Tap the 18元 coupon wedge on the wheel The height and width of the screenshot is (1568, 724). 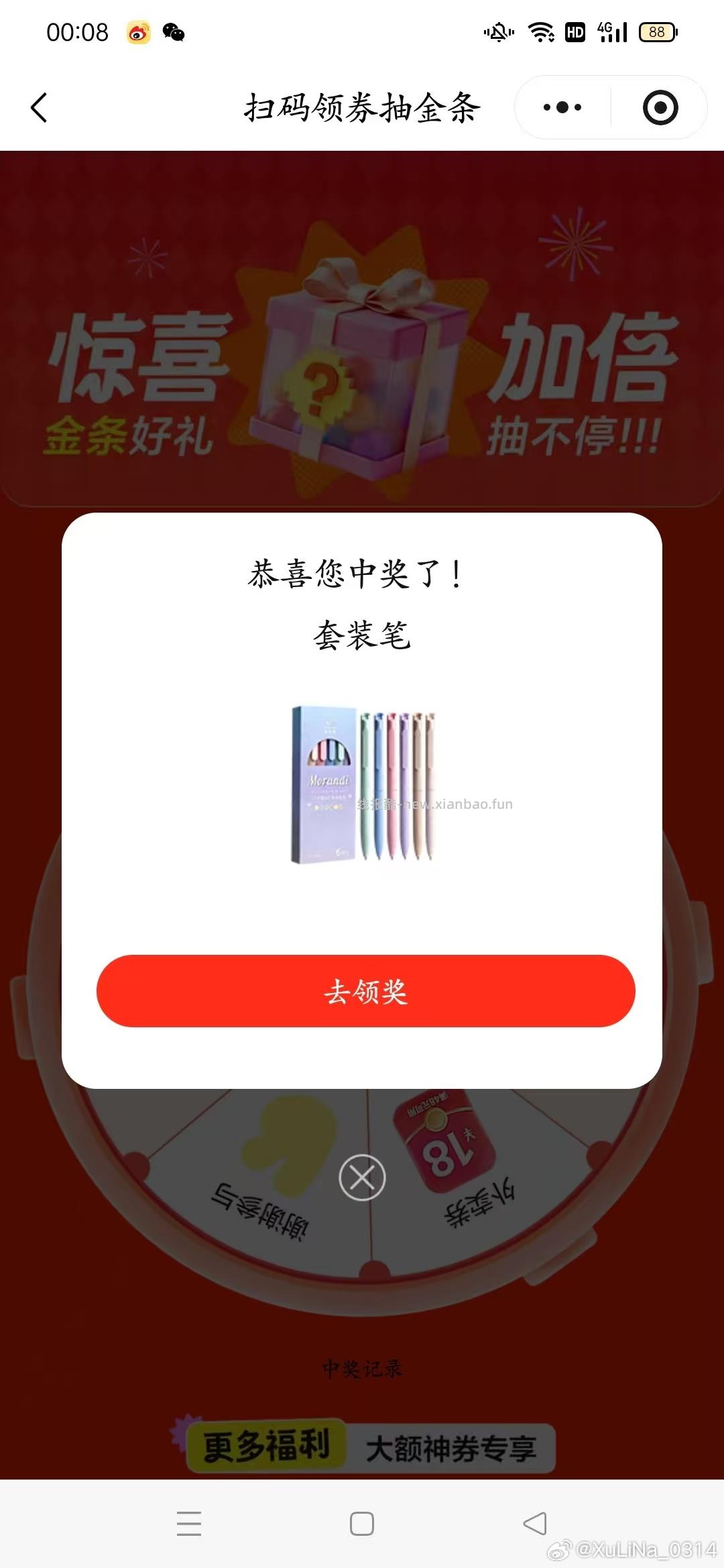(442, 1142)
